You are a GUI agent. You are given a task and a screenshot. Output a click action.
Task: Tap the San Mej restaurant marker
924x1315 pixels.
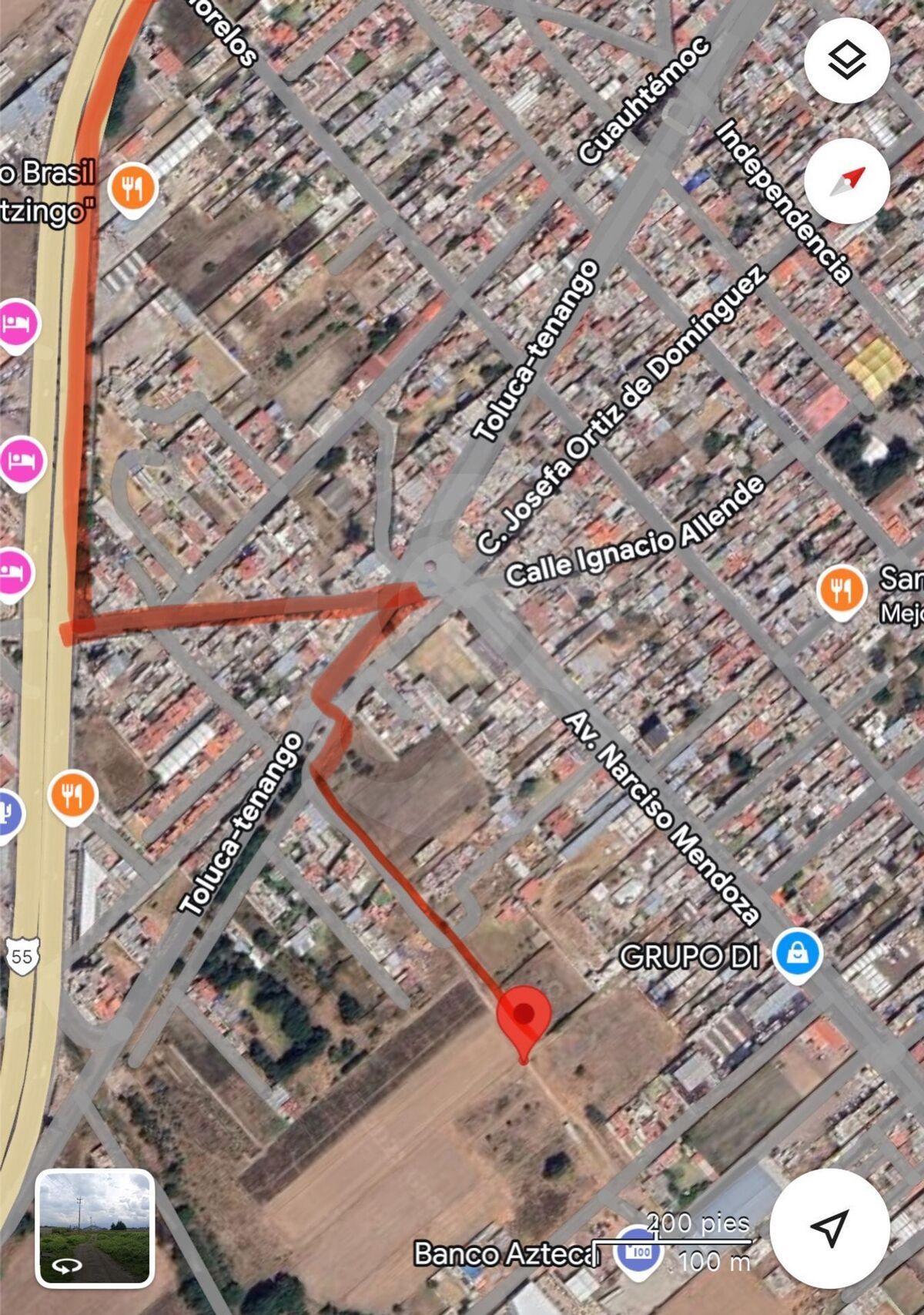point(841,590)
